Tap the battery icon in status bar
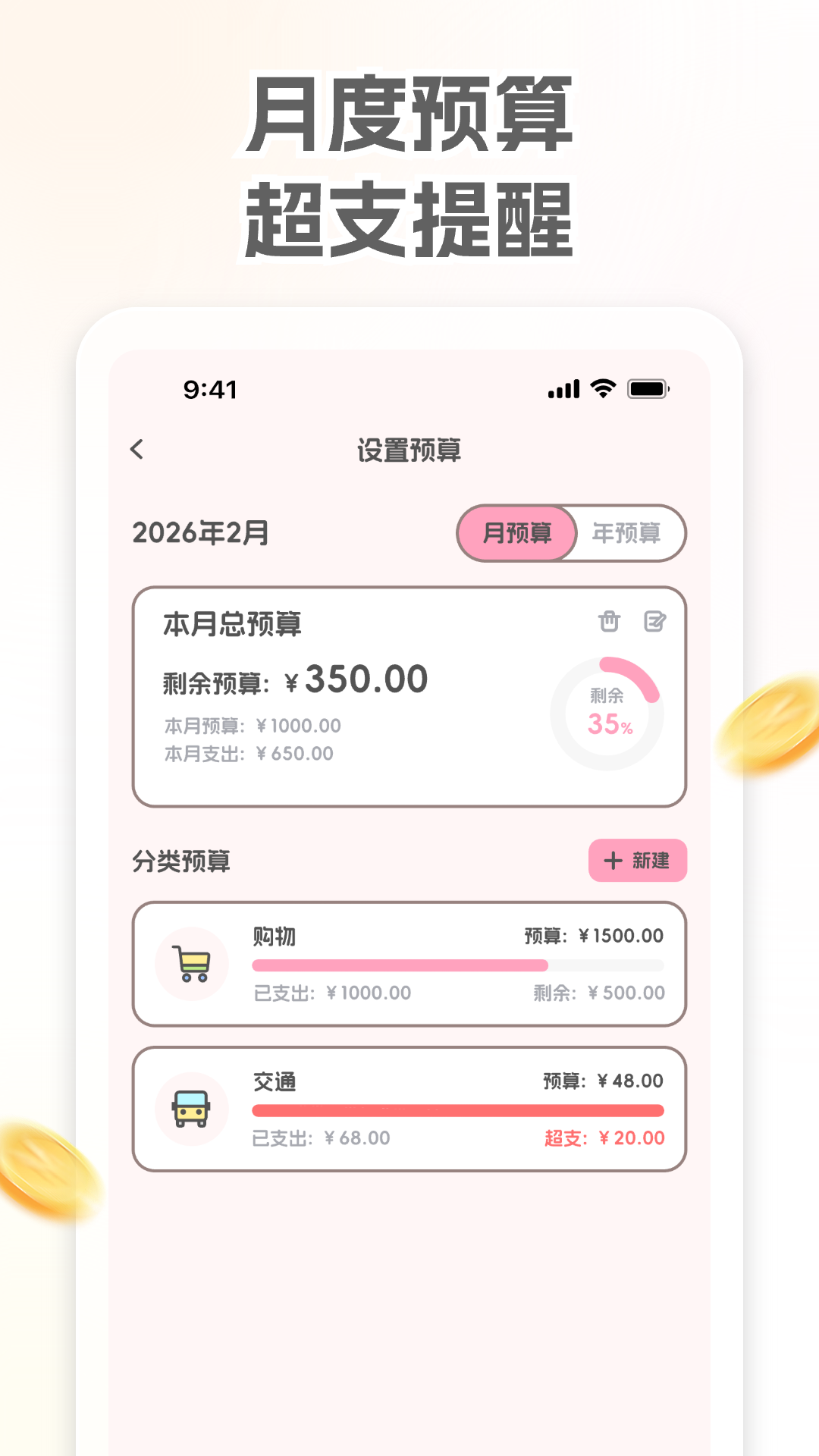819x1456 pixels. click(648, 389)
